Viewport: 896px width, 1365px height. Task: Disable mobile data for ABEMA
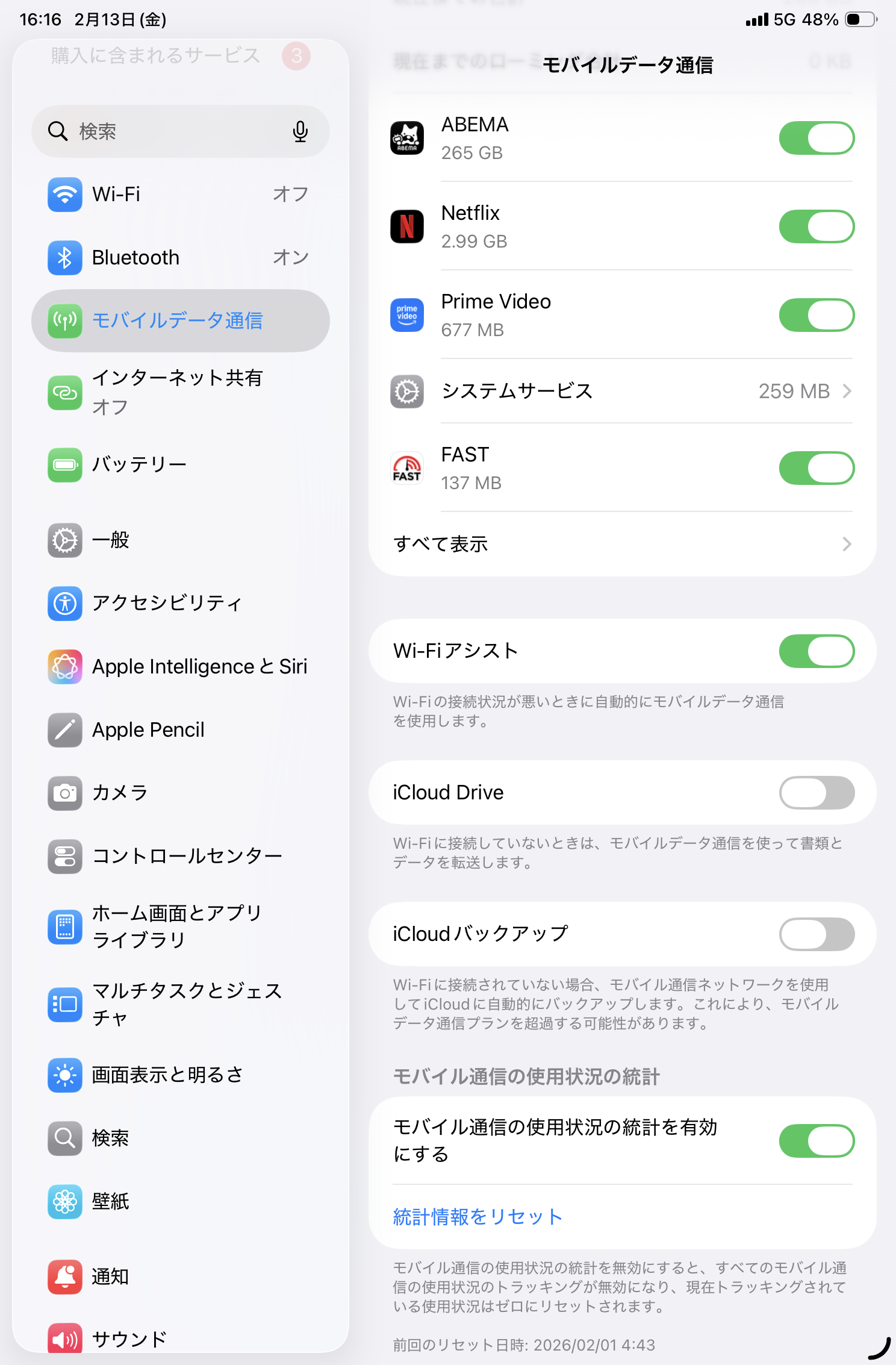click(816, 138)
